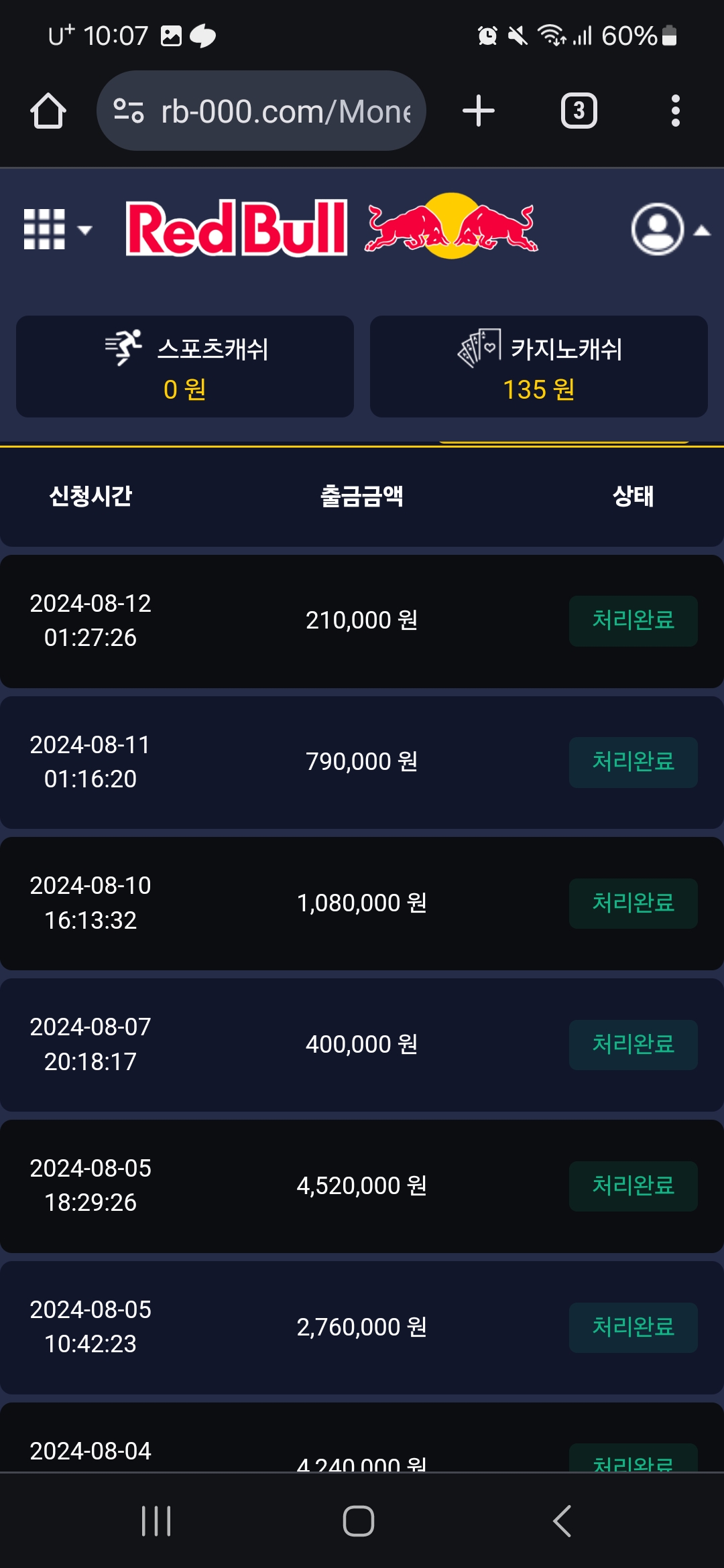This screenshot has height=1568, width=724.
Task: Open the RedBull site home logo
Action: pyautogui.click(x=332, y=228)
